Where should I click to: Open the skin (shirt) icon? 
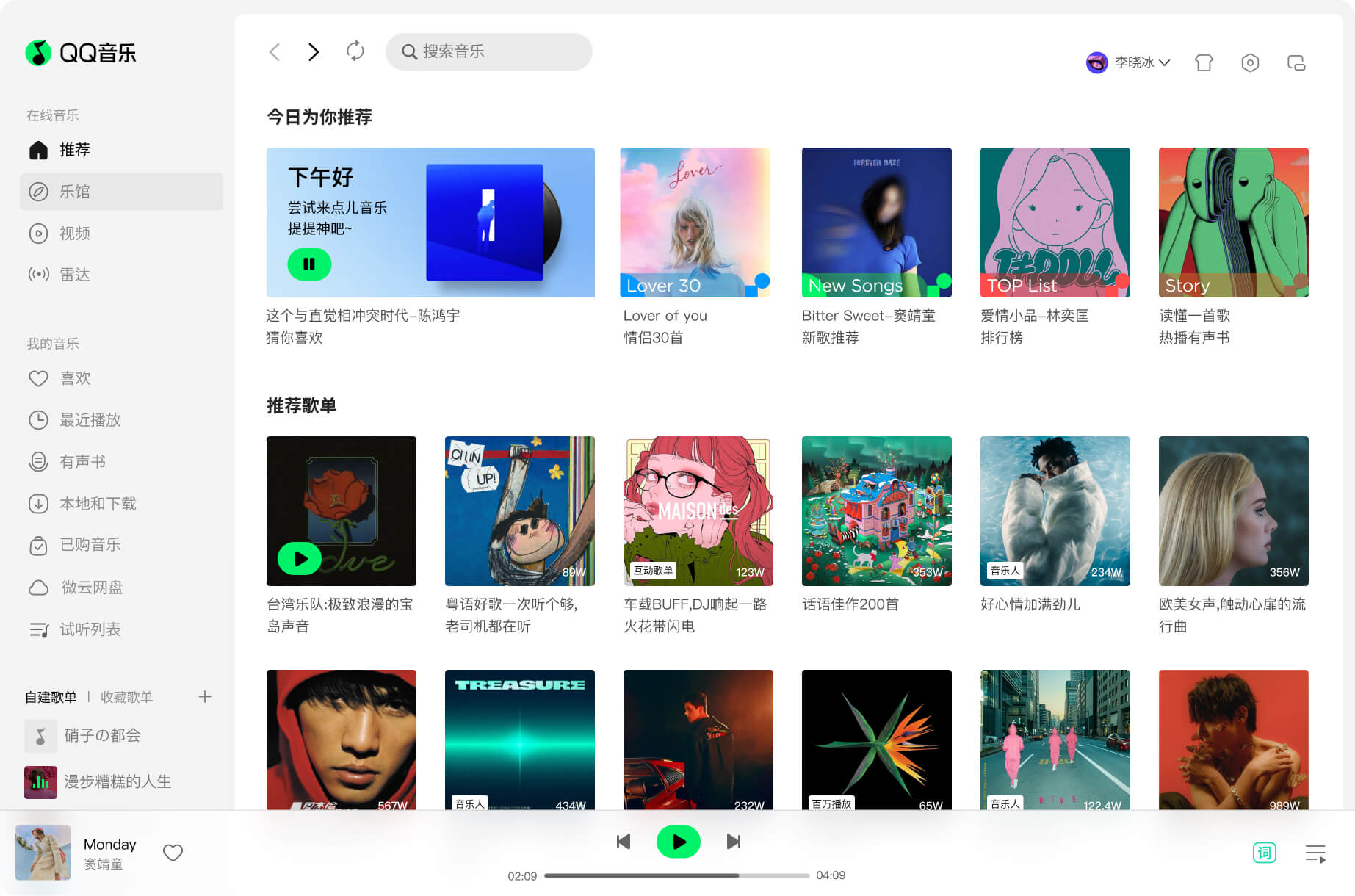point(1204,63)
